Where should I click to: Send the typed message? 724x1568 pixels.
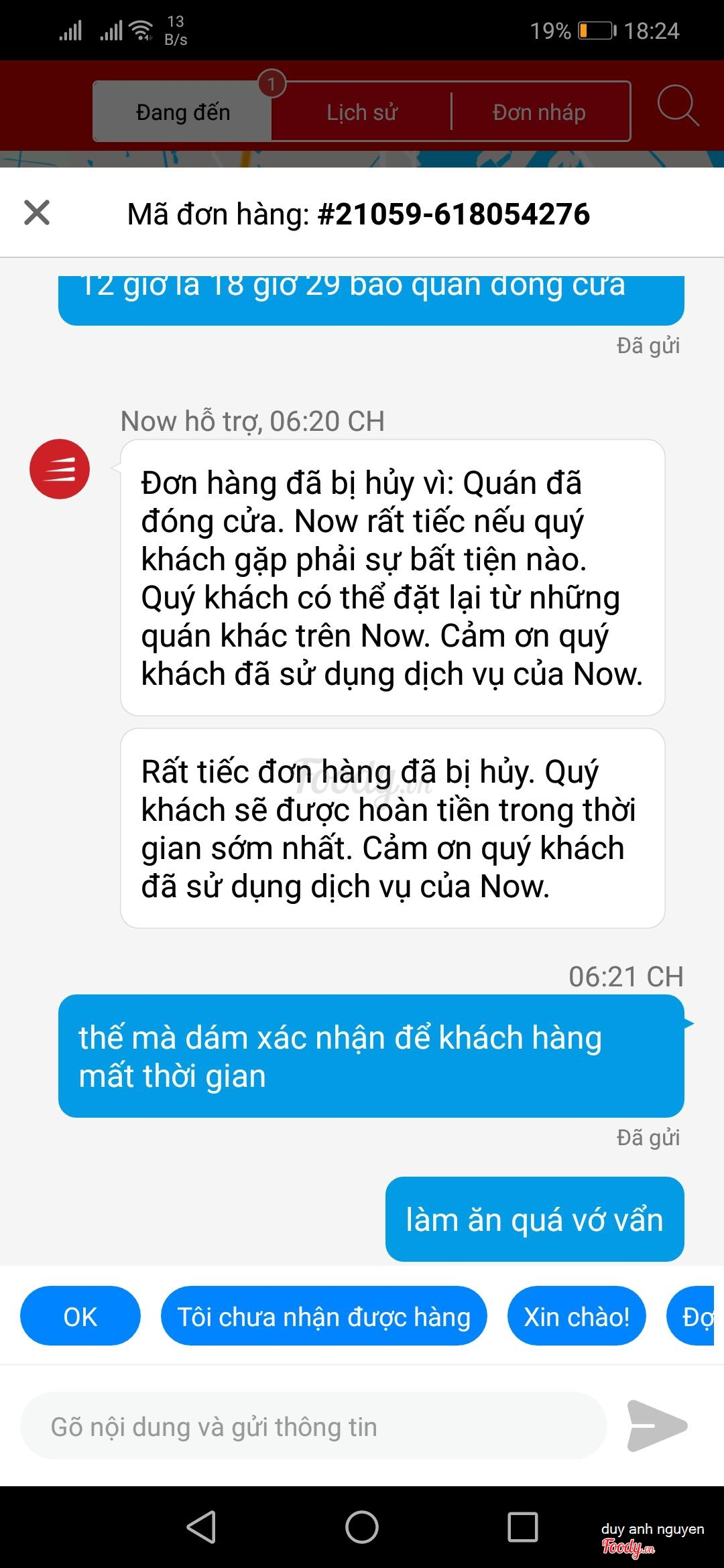[x=656, y=1426]
